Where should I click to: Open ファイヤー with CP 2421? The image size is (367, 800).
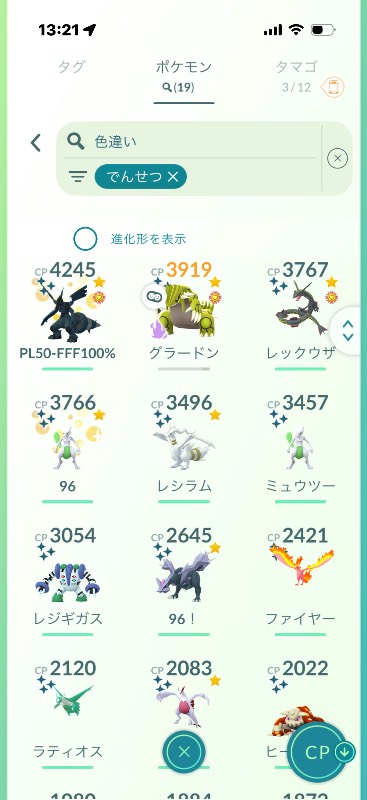(301, 579)
